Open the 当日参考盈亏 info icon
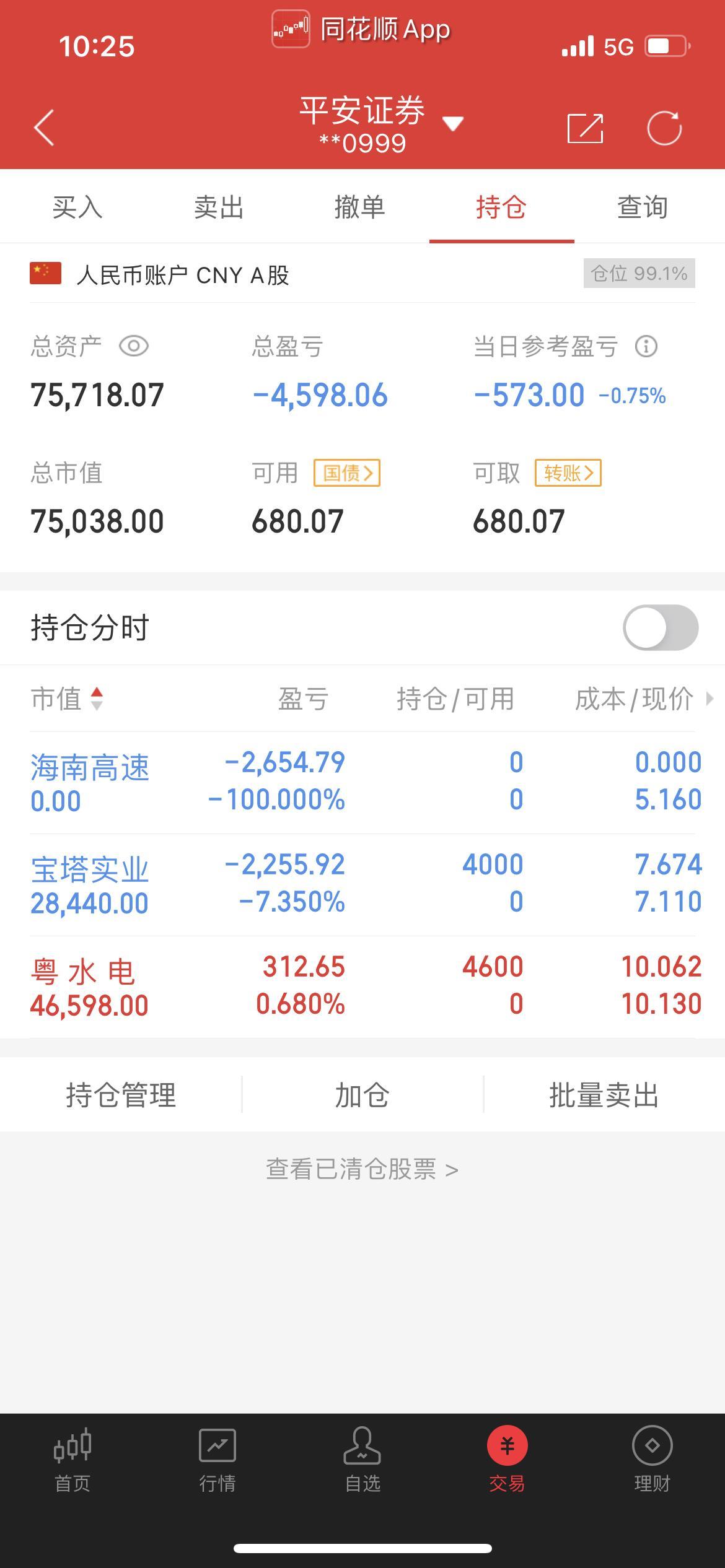 point(646,346)
